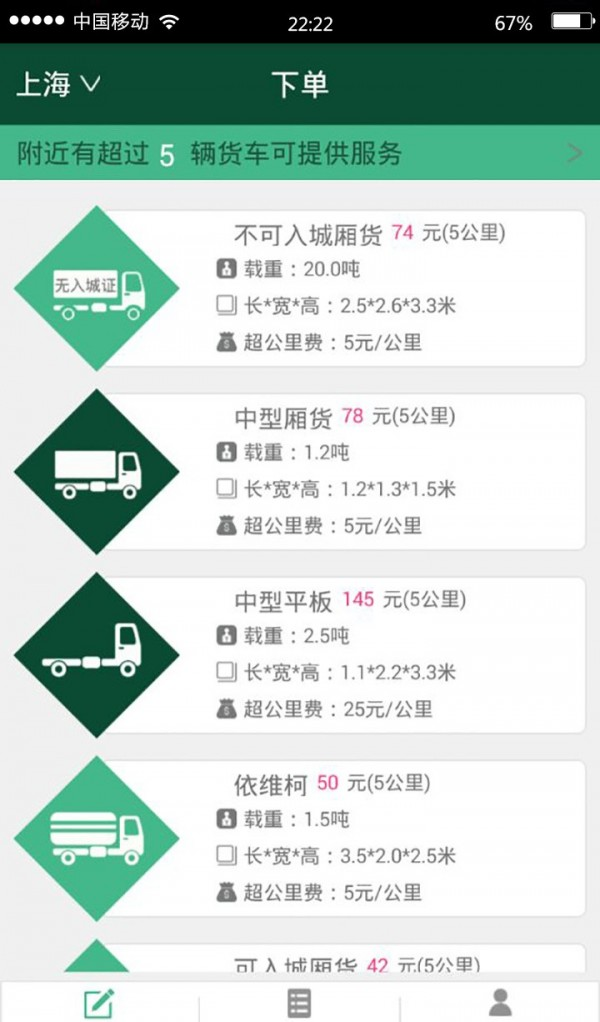Go to the profile tab

click(x=500, y=1002)
